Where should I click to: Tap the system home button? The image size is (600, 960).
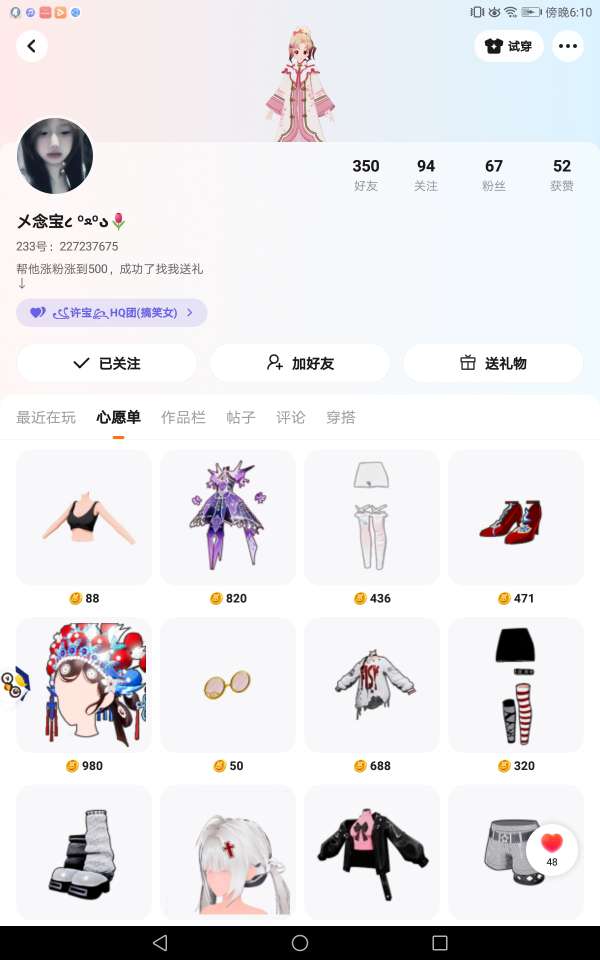coord(300,943)
